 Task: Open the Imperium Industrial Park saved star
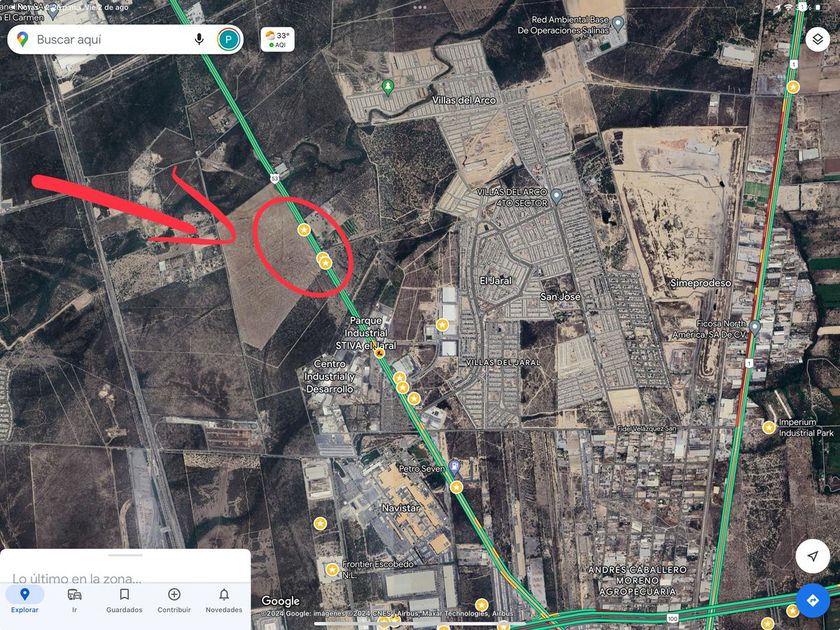point(769,427)
